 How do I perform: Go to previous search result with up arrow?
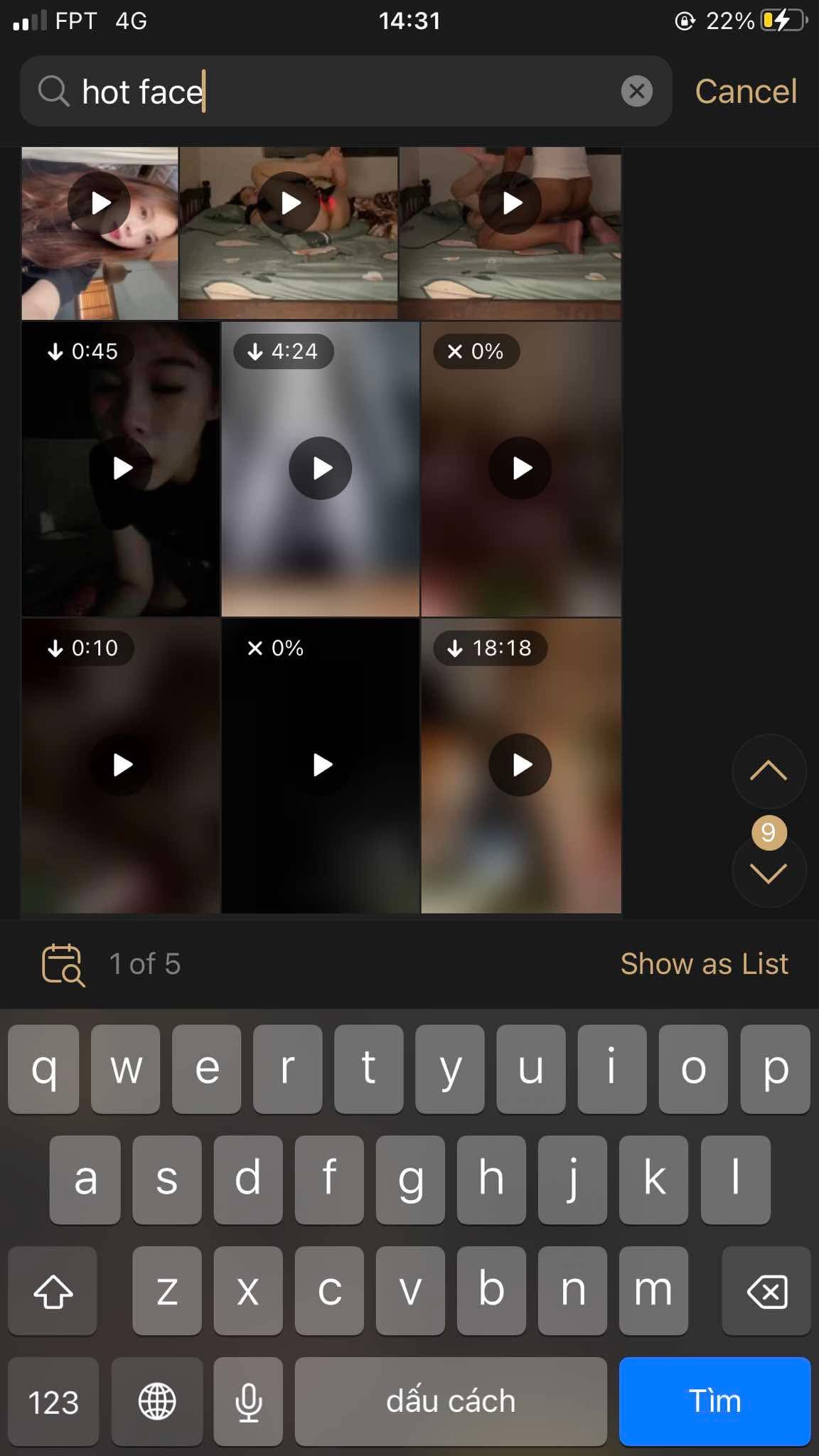[769, 771]
